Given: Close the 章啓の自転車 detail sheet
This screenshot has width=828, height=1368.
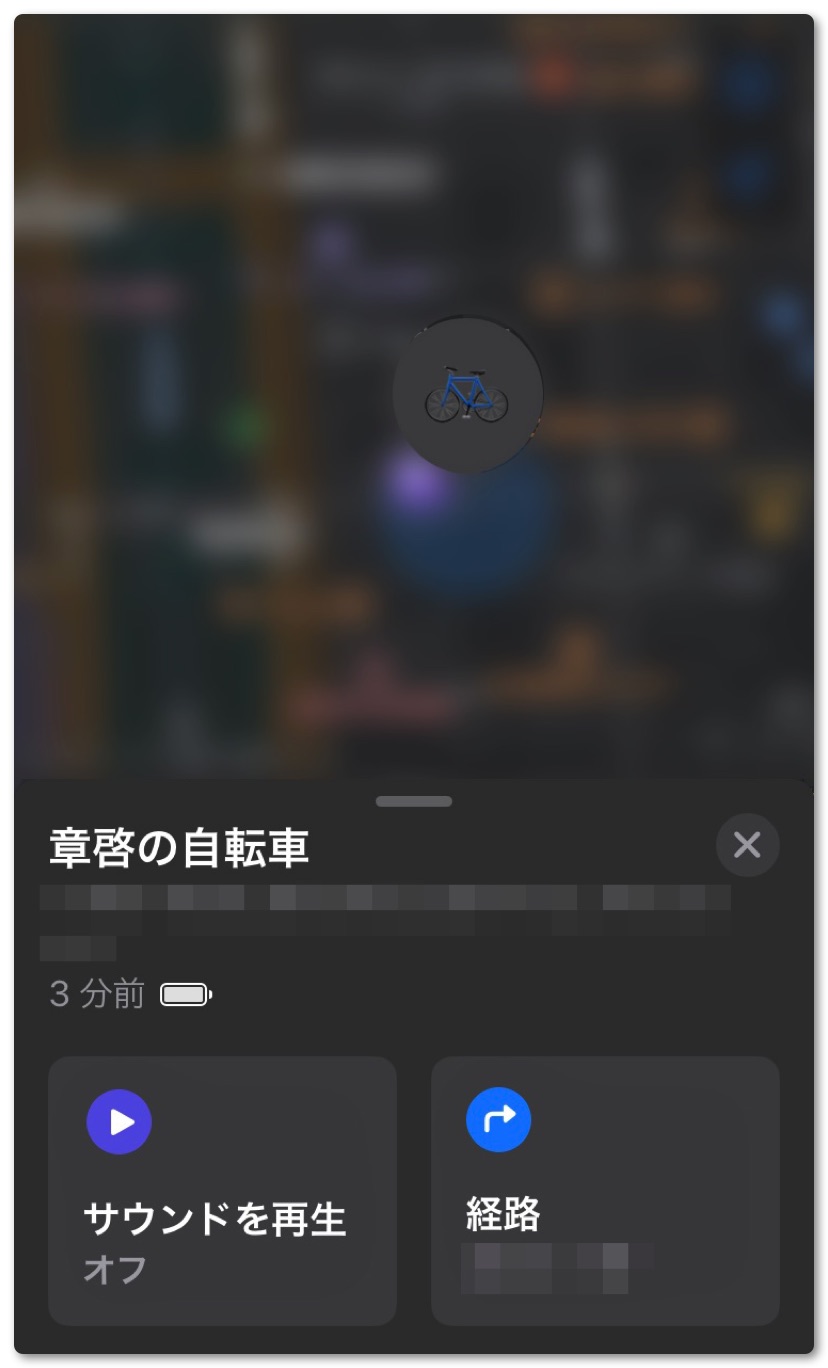Looking at the screenshot, I should (x=747, y=845).
